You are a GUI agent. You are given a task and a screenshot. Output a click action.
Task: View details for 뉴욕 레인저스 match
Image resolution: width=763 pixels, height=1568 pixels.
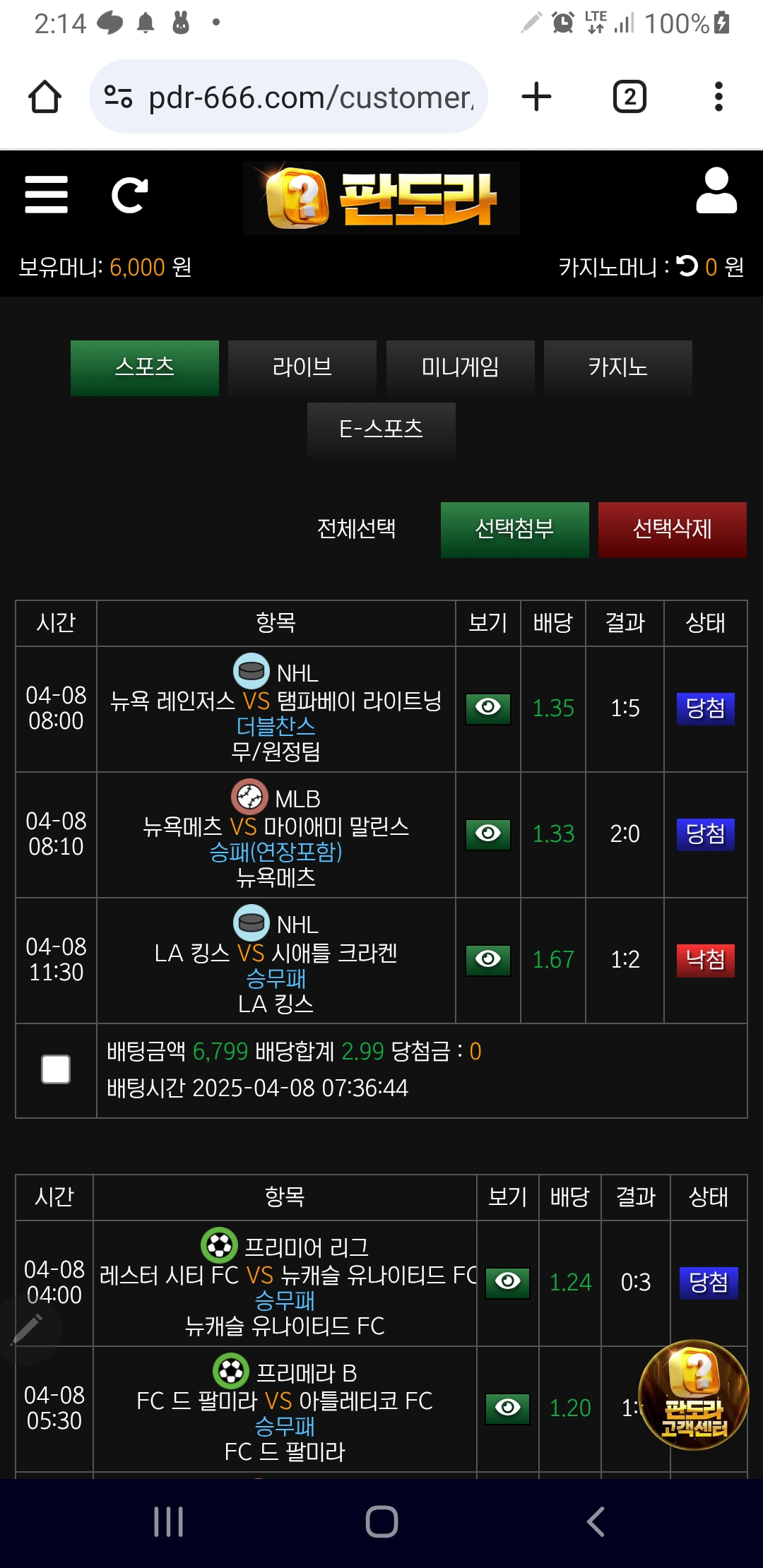487,708
